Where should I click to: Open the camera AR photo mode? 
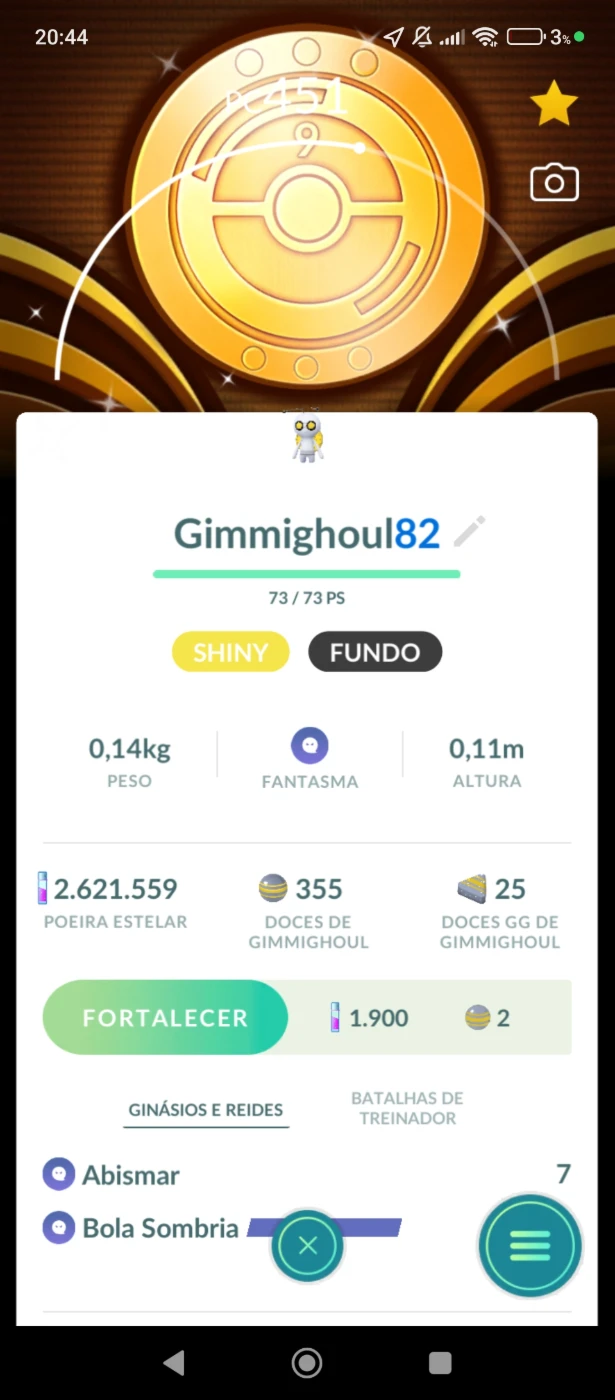click(x=554, y=183)
